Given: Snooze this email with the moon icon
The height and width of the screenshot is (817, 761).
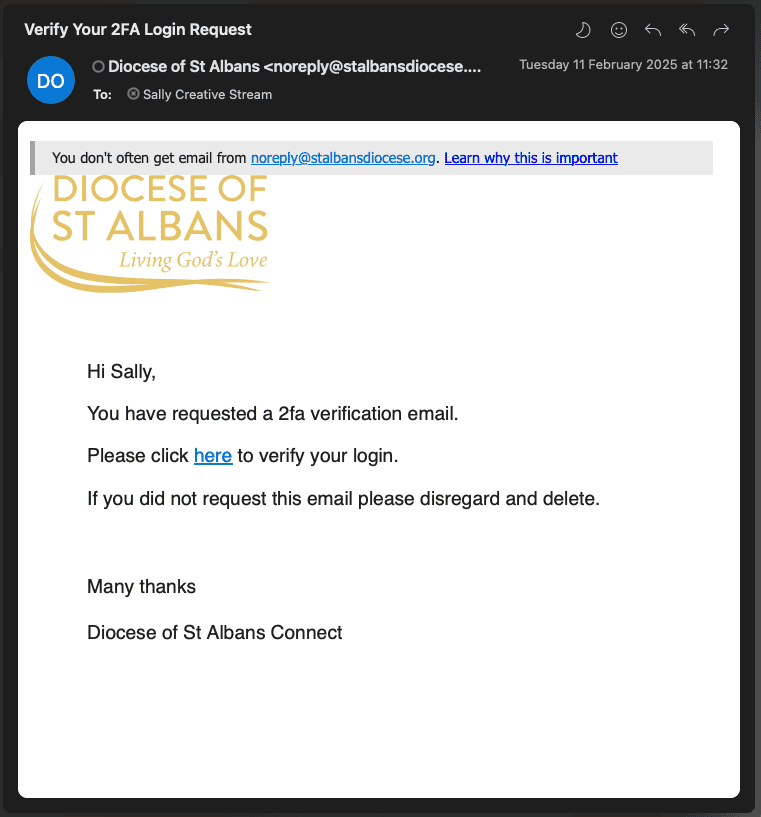Looking at the screenshot, I should [x=584, y=30].
